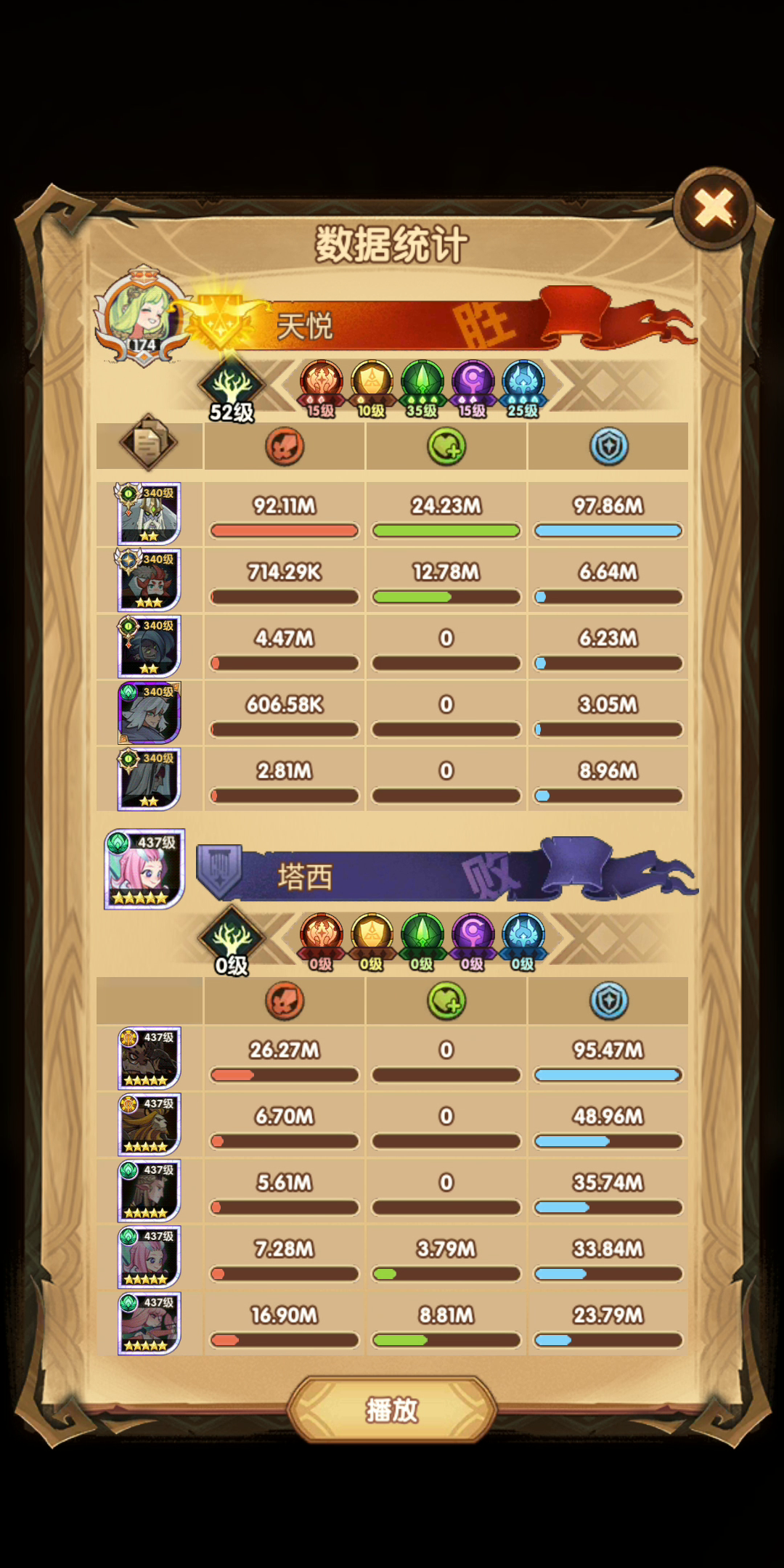Select the hero with 26.27M damage
The height and width of the screenshot is (1568, 784).
point(149,1058)
